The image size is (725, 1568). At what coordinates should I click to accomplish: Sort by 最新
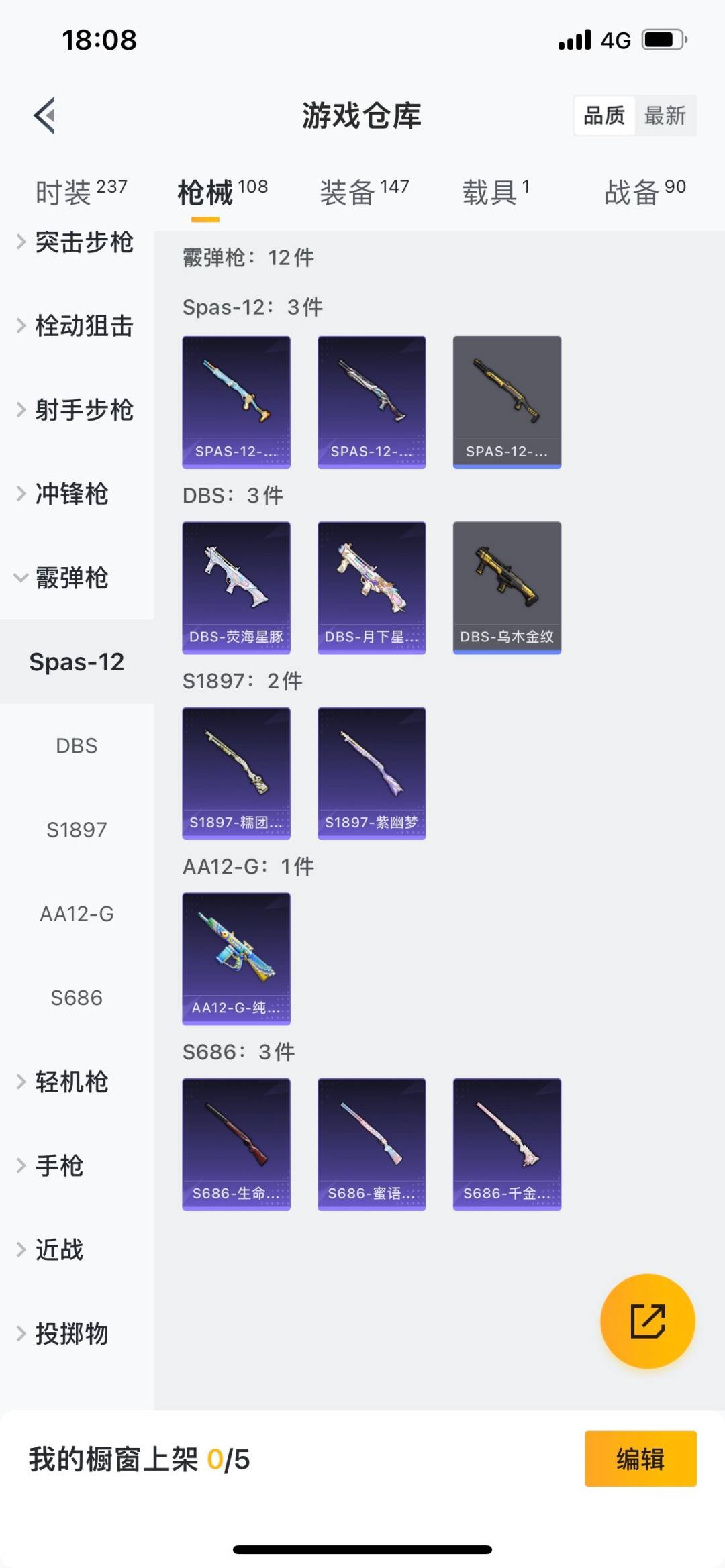coord(665,116)
